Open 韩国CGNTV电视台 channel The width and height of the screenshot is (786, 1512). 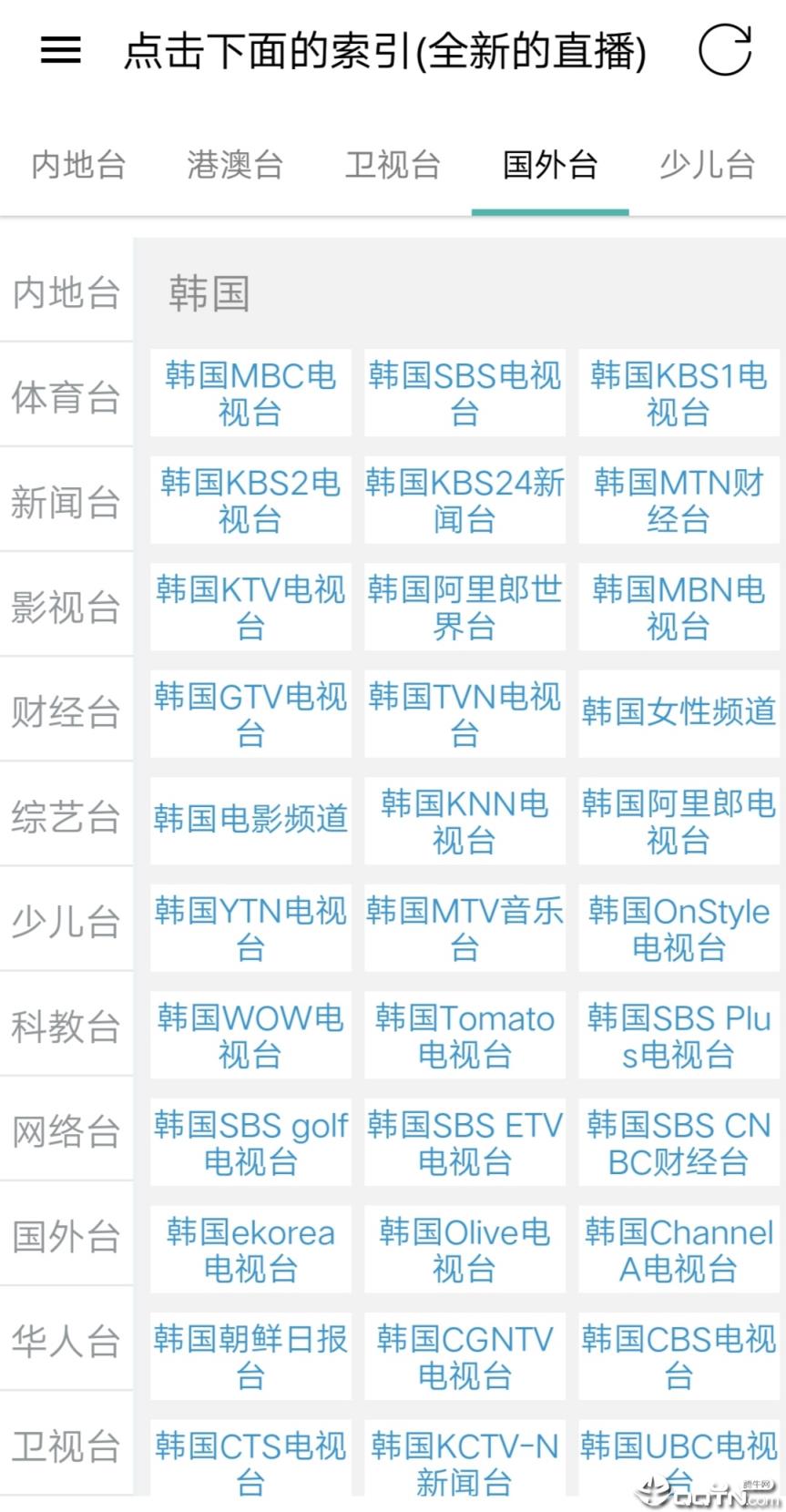(464, 1355)
